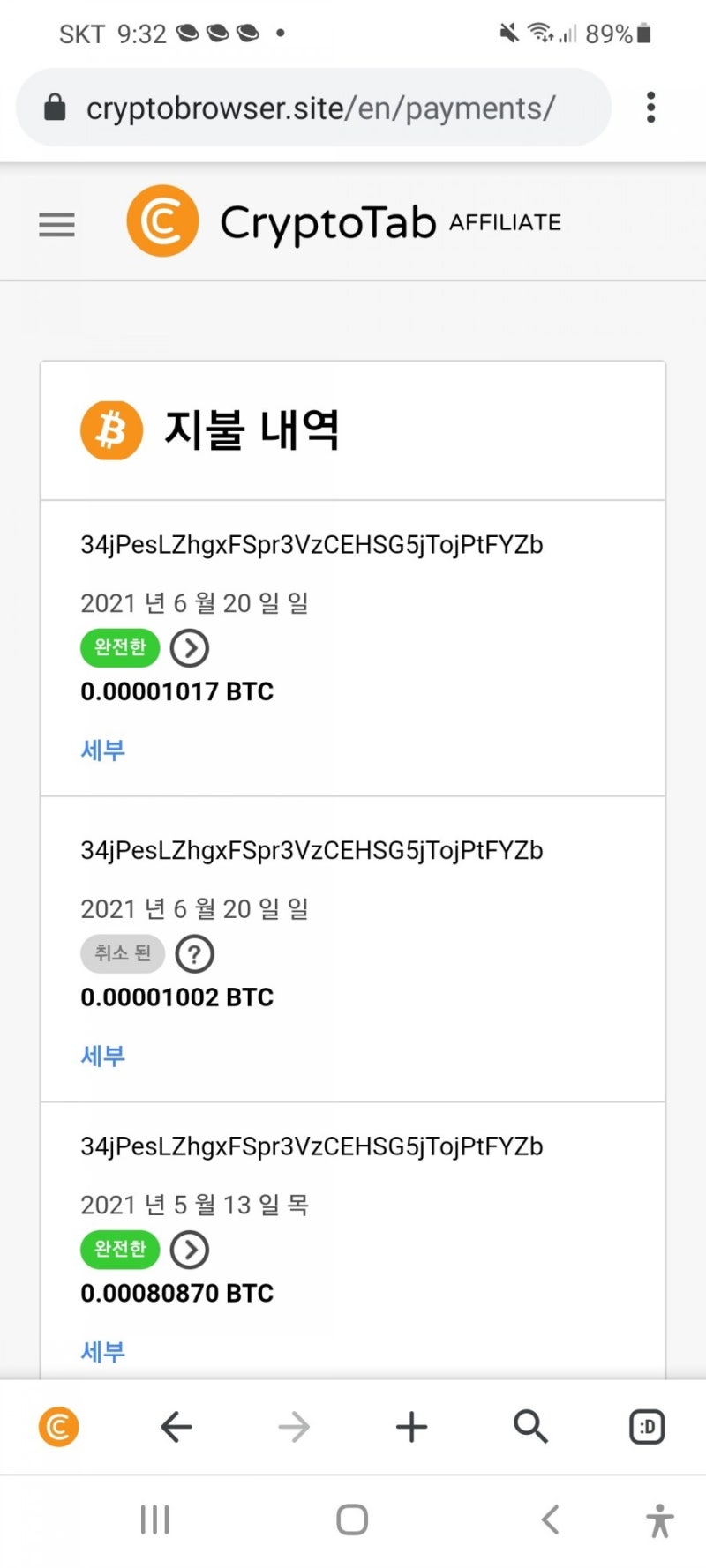Navigate back with the browser back arrow
The image size is (706, 1568).
pyautogui.click(x=176, y=1425)
